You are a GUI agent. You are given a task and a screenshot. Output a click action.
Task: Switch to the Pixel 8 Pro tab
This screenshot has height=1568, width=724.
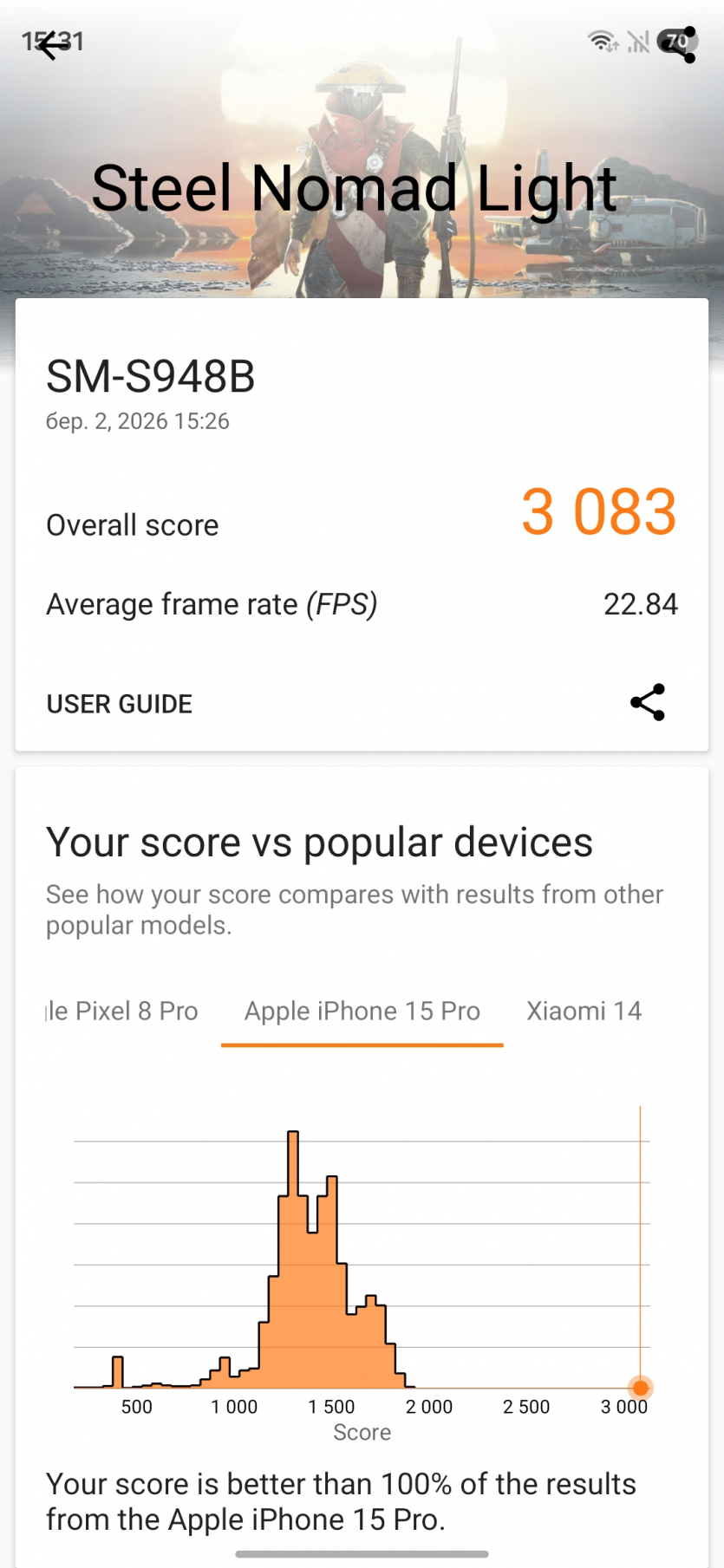122,1011
